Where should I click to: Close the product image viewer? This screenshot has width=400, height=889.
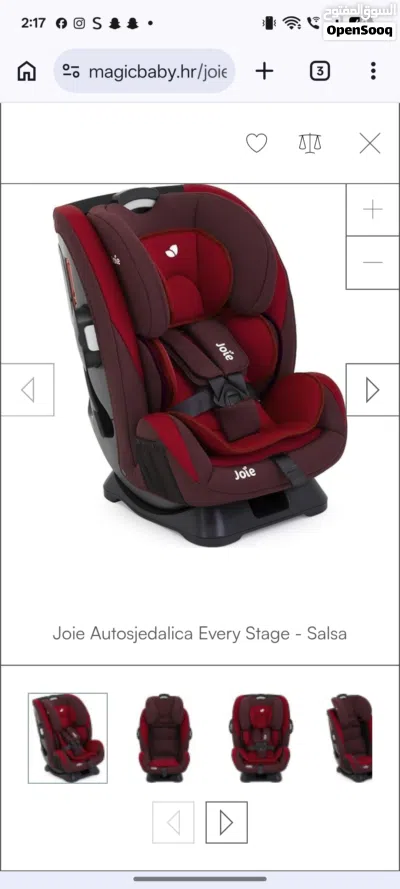tap(370, 143)
